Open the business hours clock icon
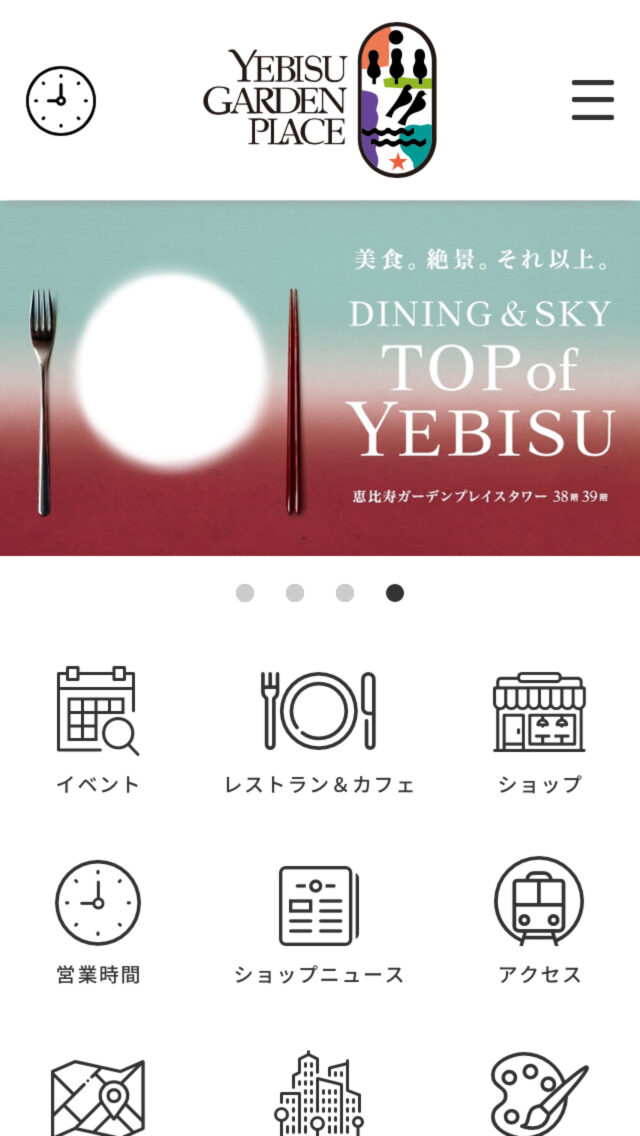 (x=60, y=101)
